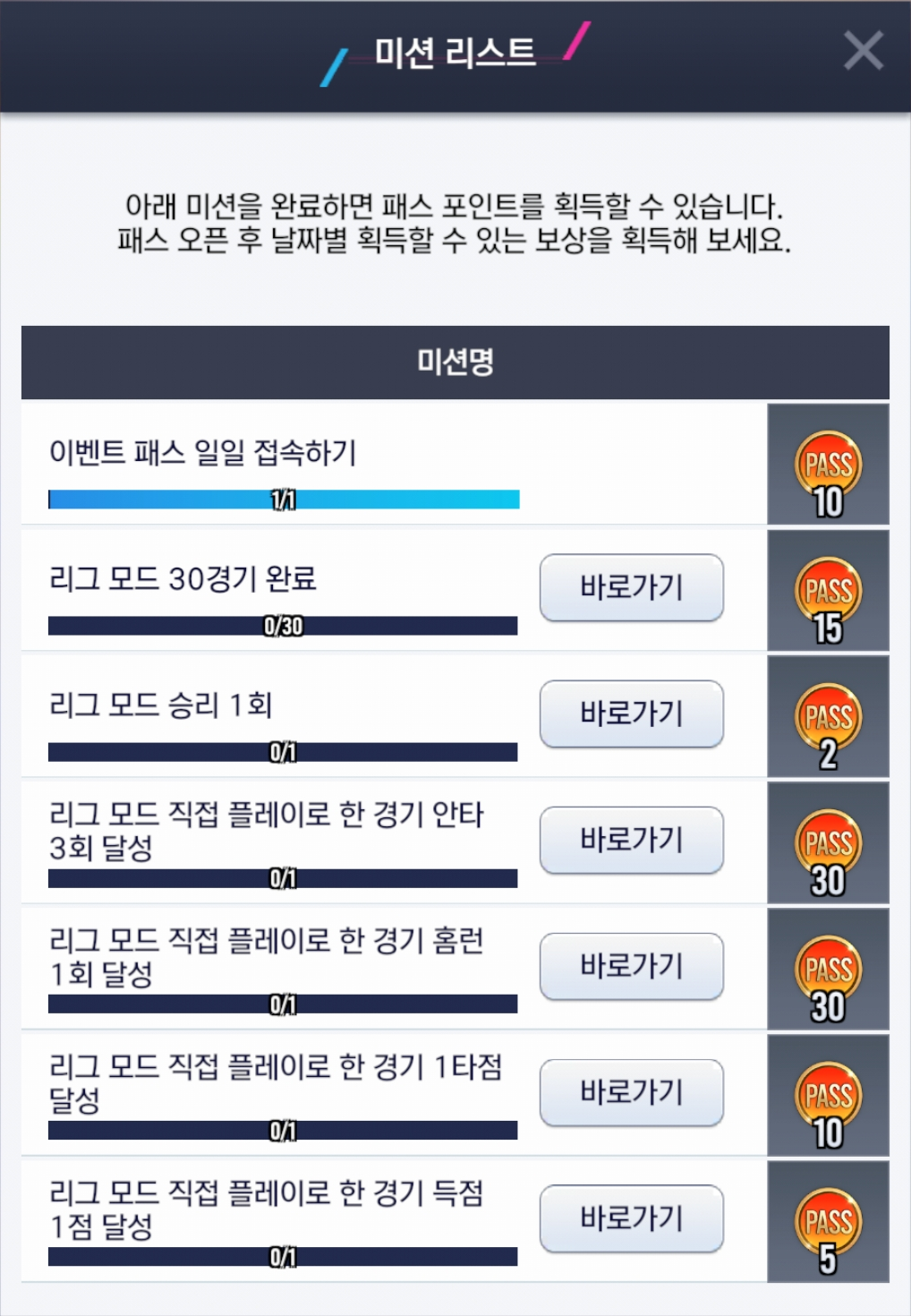911x1316 pixels.
Task: Tap 바로가기 for 리그 모드 30경기 완료
Action: point(631,587)
